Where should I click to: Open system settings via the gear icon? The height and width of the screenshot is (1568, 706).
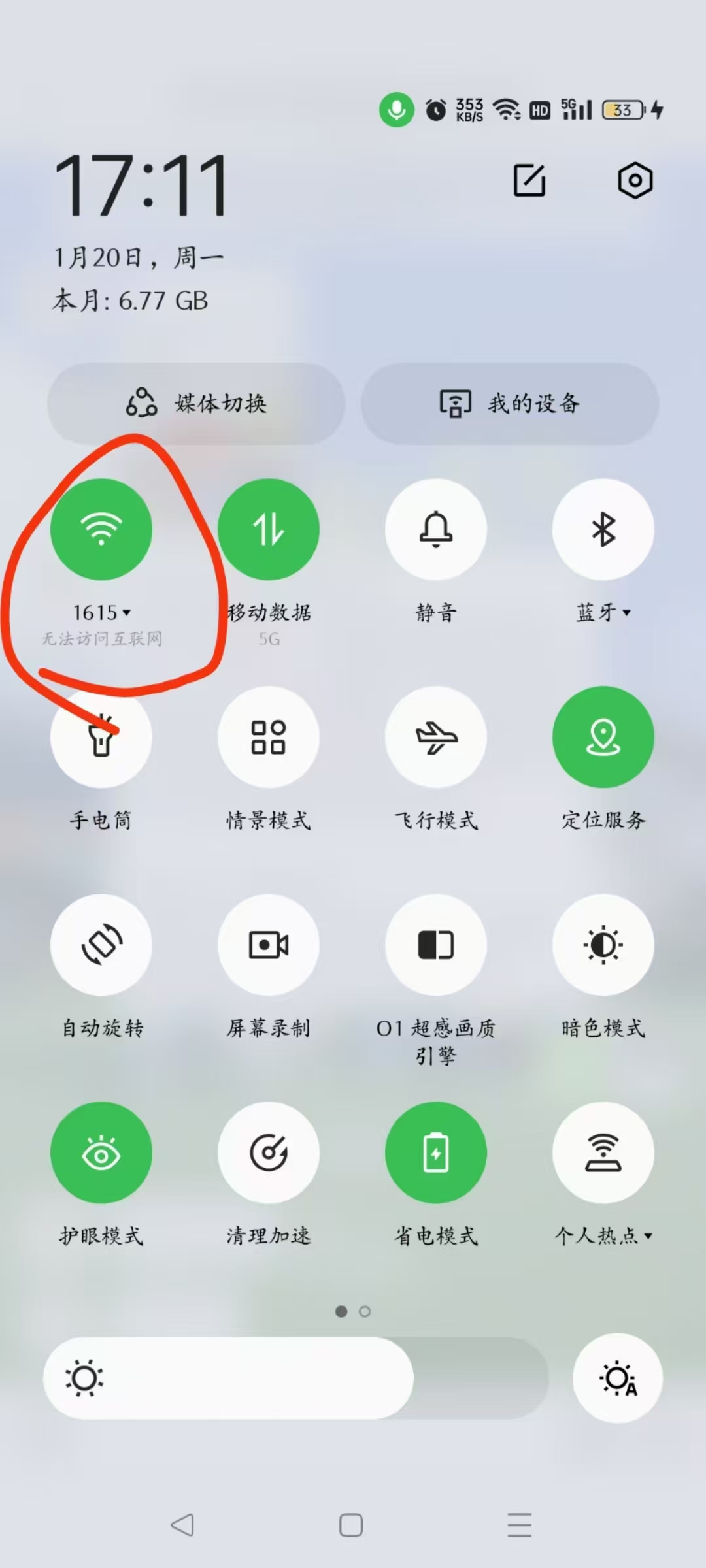tap(635, 180)
